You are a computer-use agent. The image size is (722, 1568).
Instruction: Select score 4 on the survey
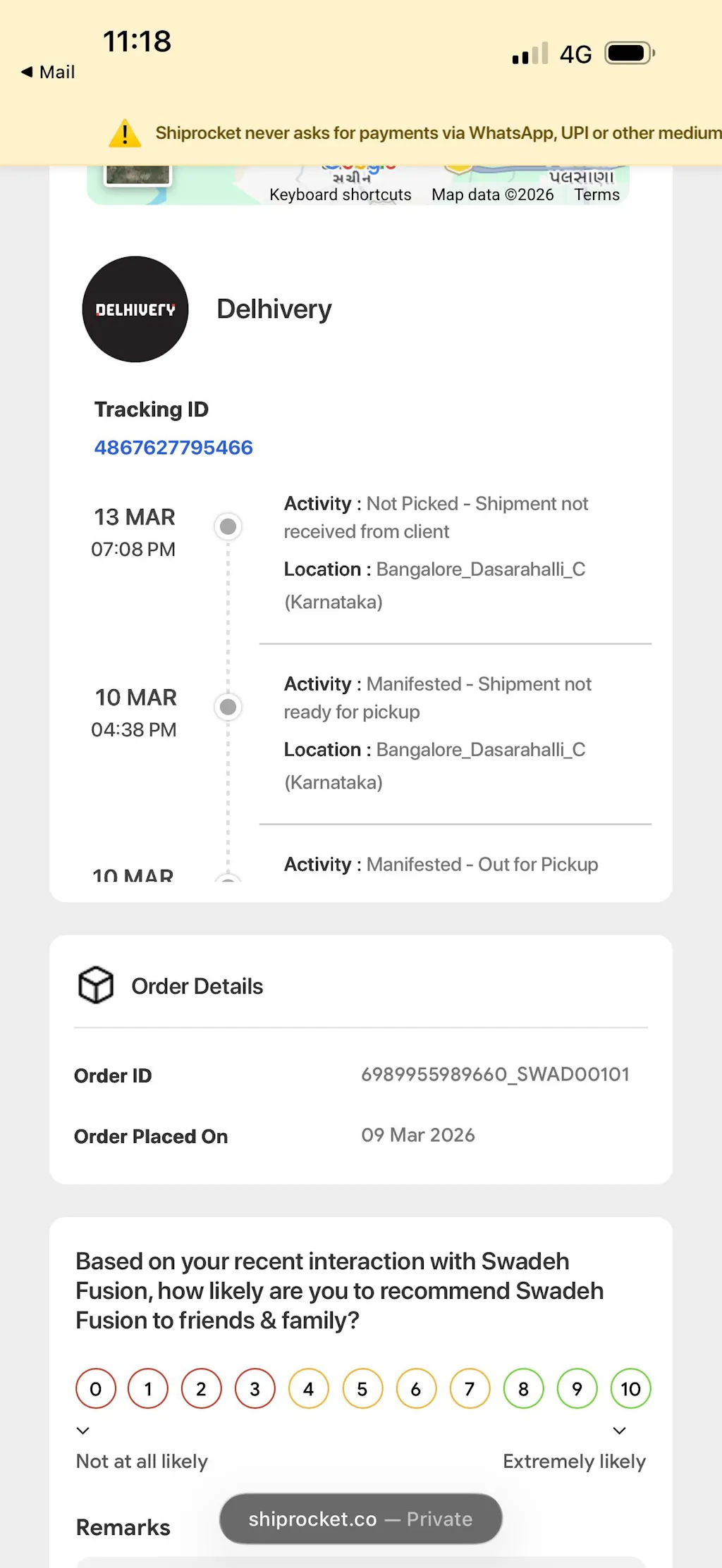[308, 1388]
